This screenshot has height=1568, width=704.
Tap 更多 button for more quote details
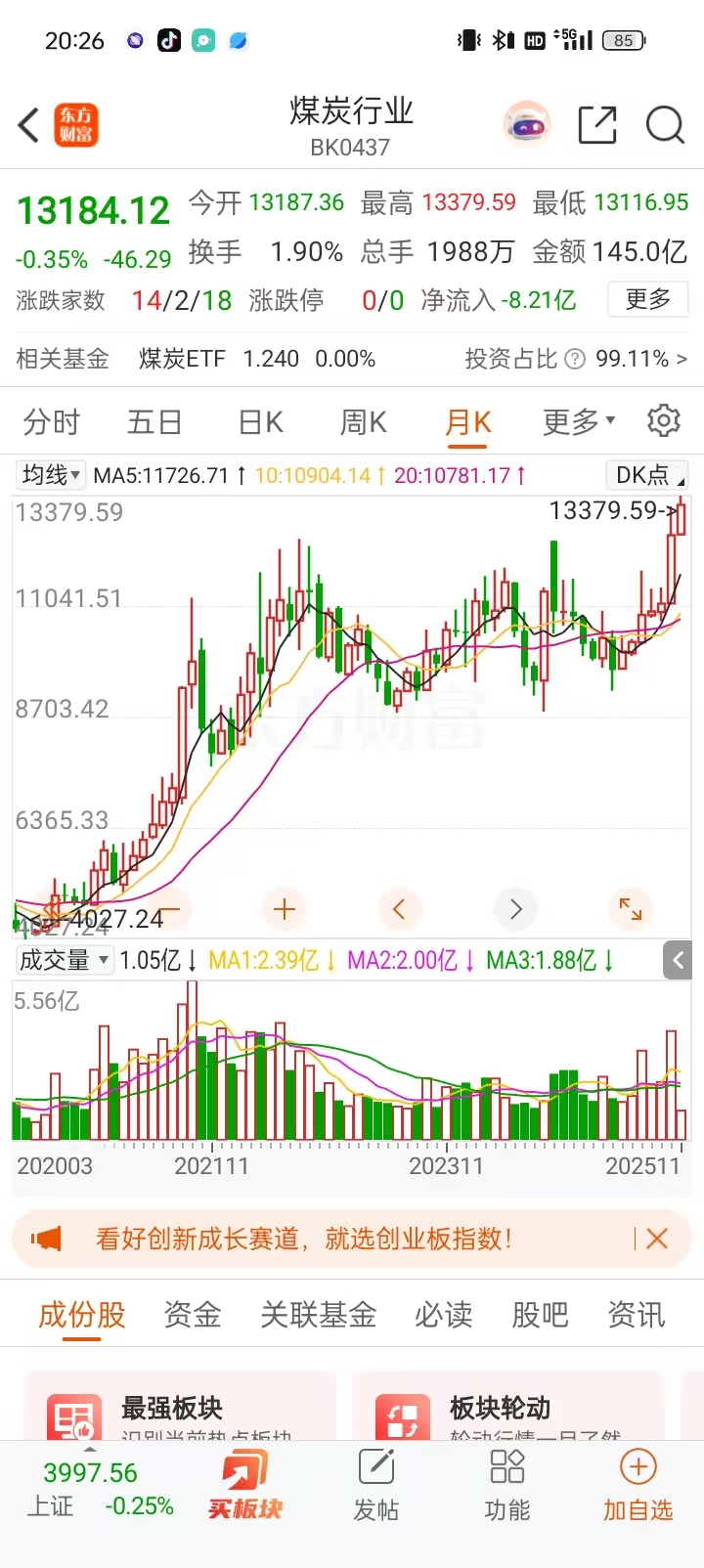pos(648,299)
